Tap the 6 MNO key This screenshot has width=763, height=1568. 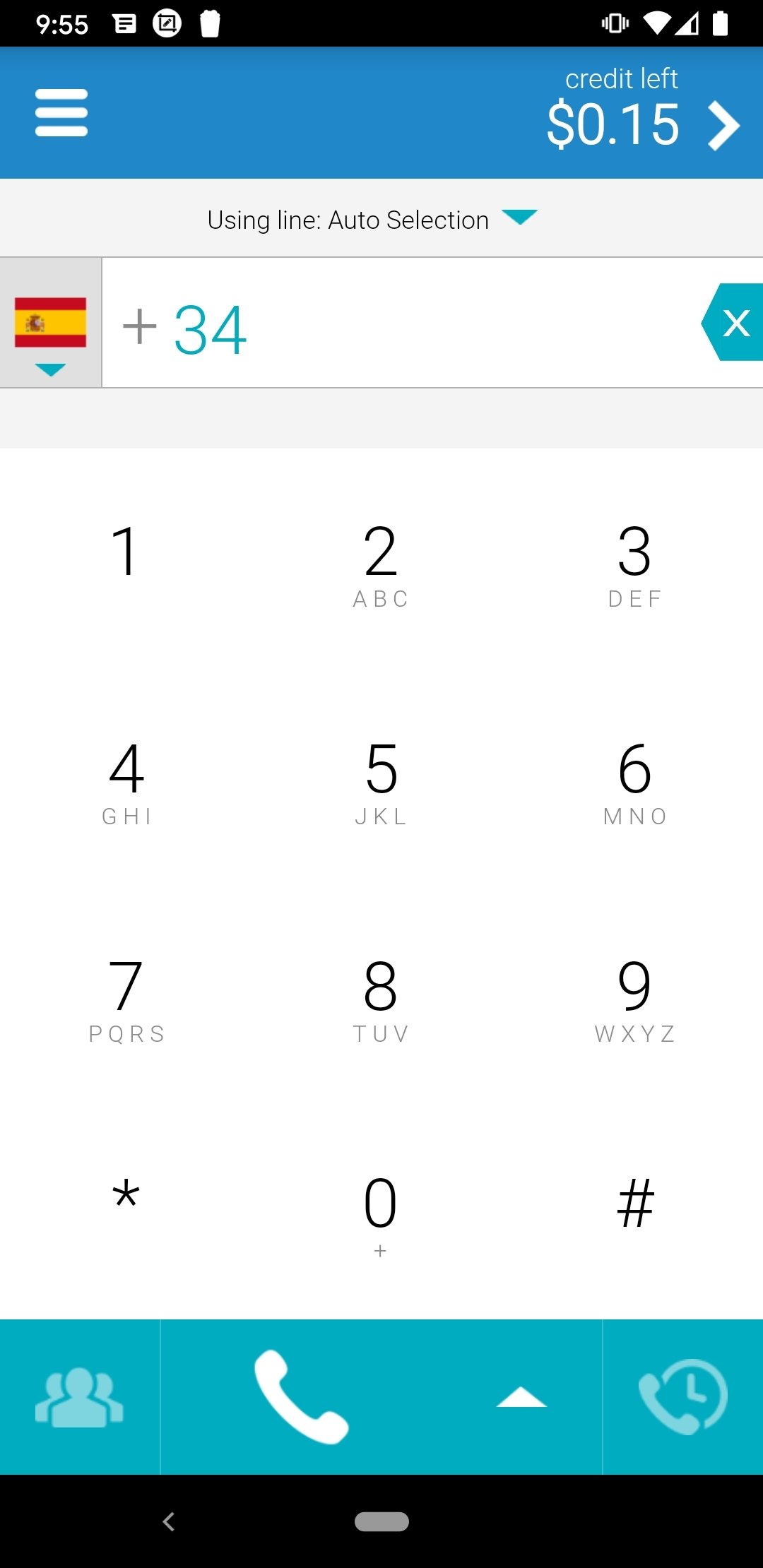pos(634,781)
